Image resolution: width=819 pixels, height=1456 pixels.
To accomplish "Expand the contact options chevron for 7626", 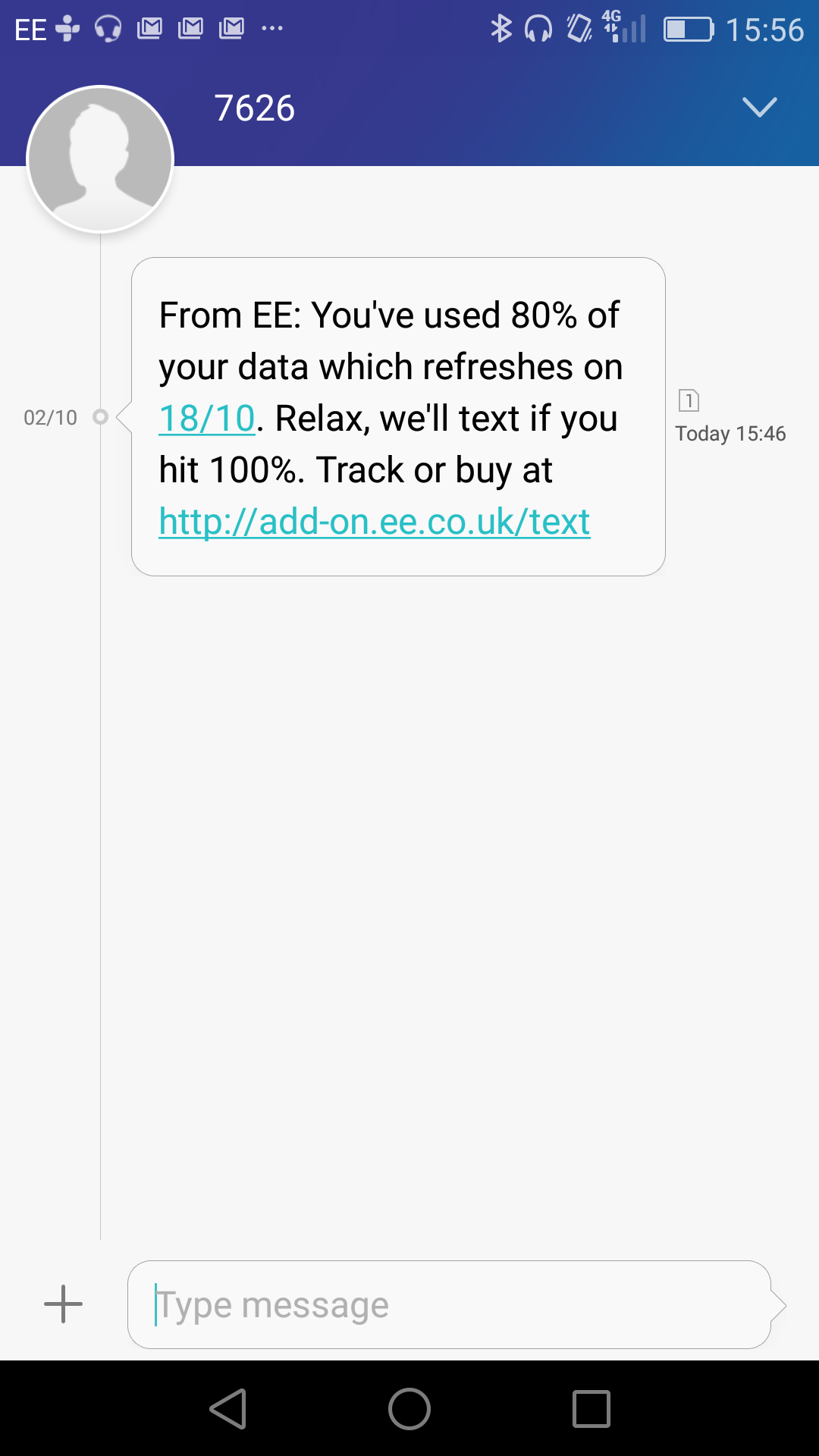I will click(x=759, y=108).
